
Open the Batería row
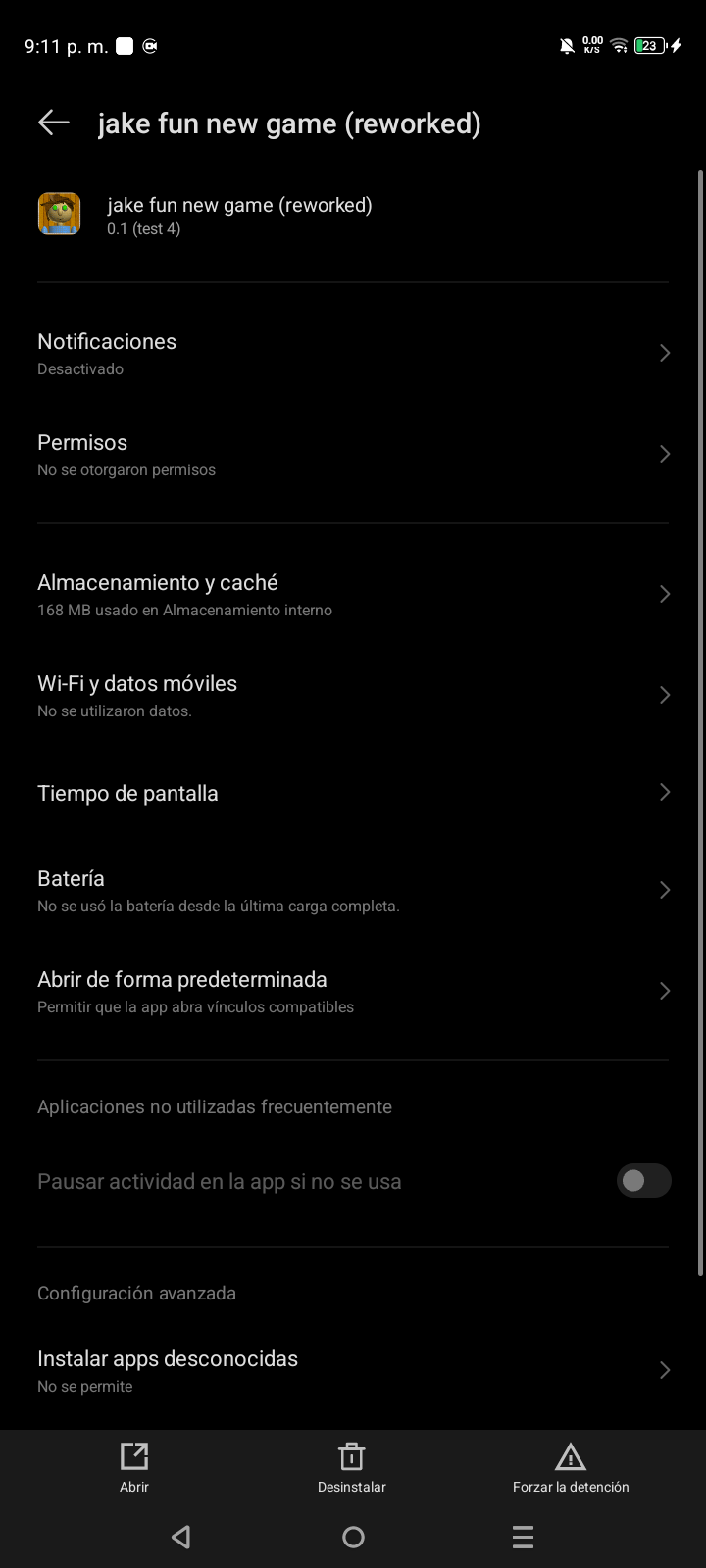click(x=353, y=891)
